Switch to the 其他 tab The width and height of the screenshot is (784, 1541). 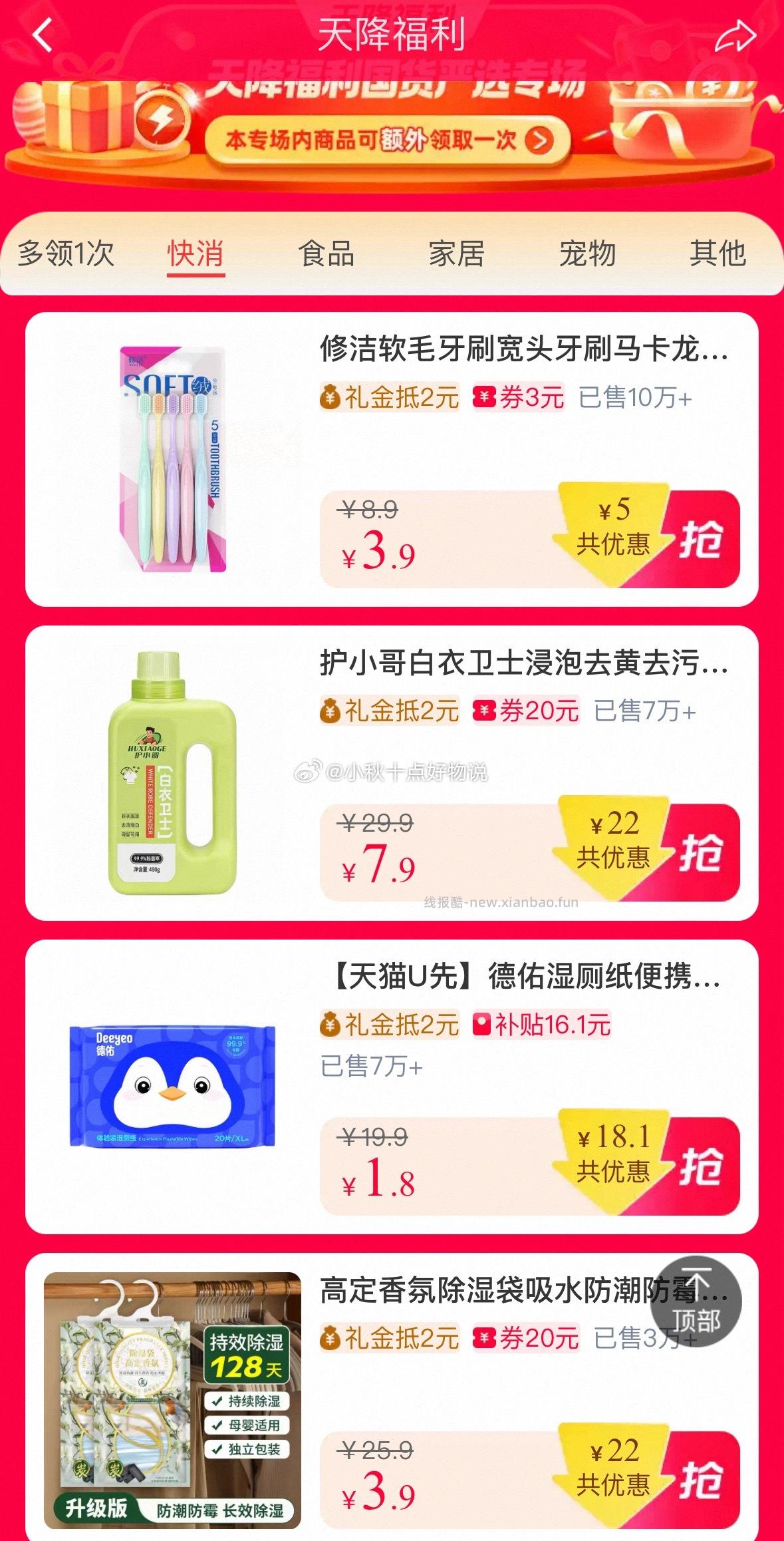click(x=716, y=253)
